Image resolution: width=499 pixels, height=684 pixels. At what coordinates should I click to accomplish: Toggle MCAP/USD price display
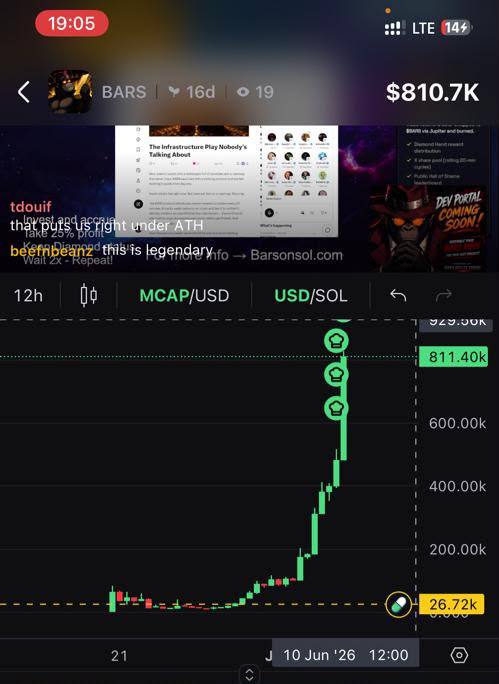click(184, 296)
